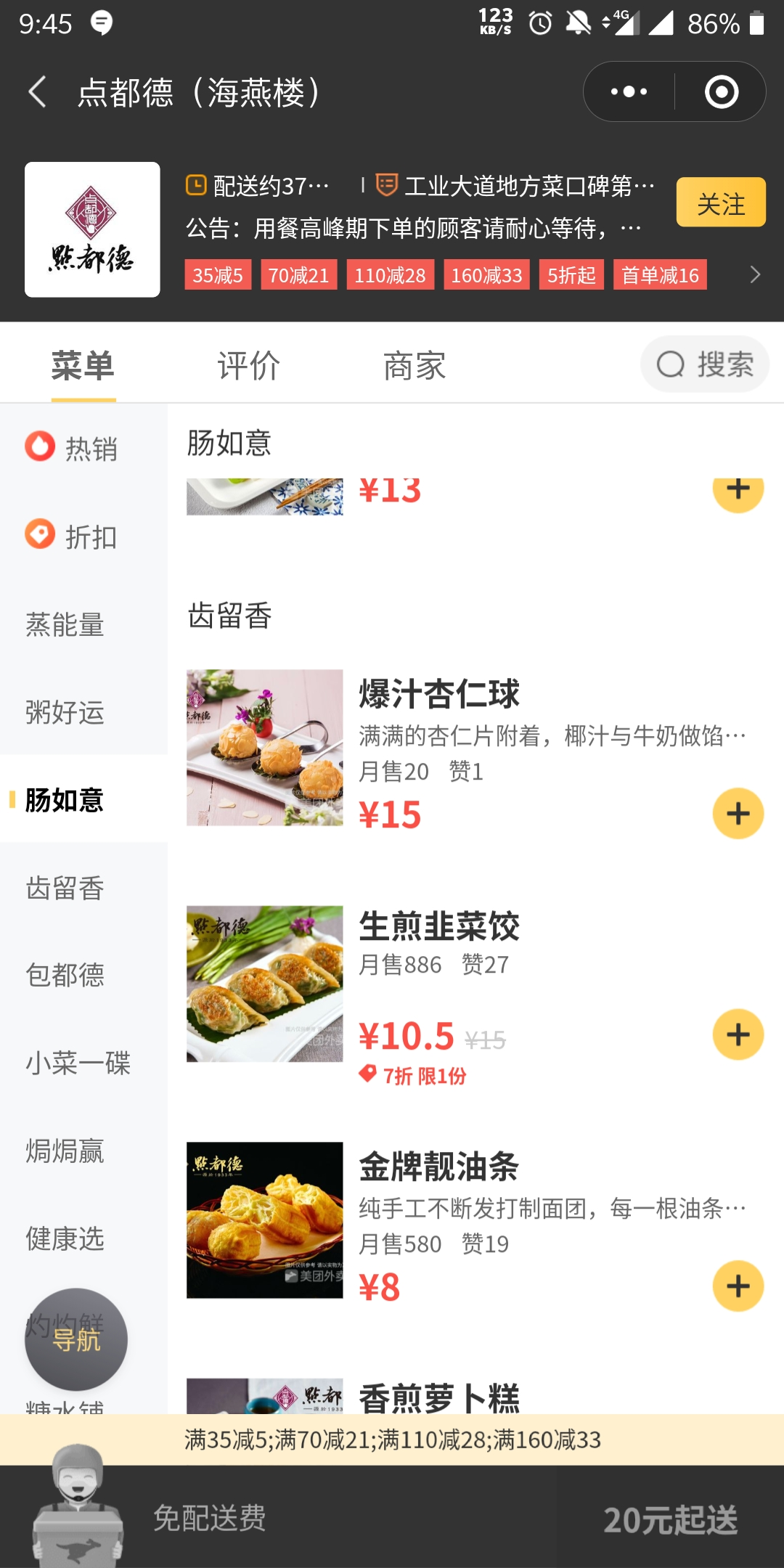Open the mini program more options menu
The image size is (784, 1568).
tap(629, 92)
